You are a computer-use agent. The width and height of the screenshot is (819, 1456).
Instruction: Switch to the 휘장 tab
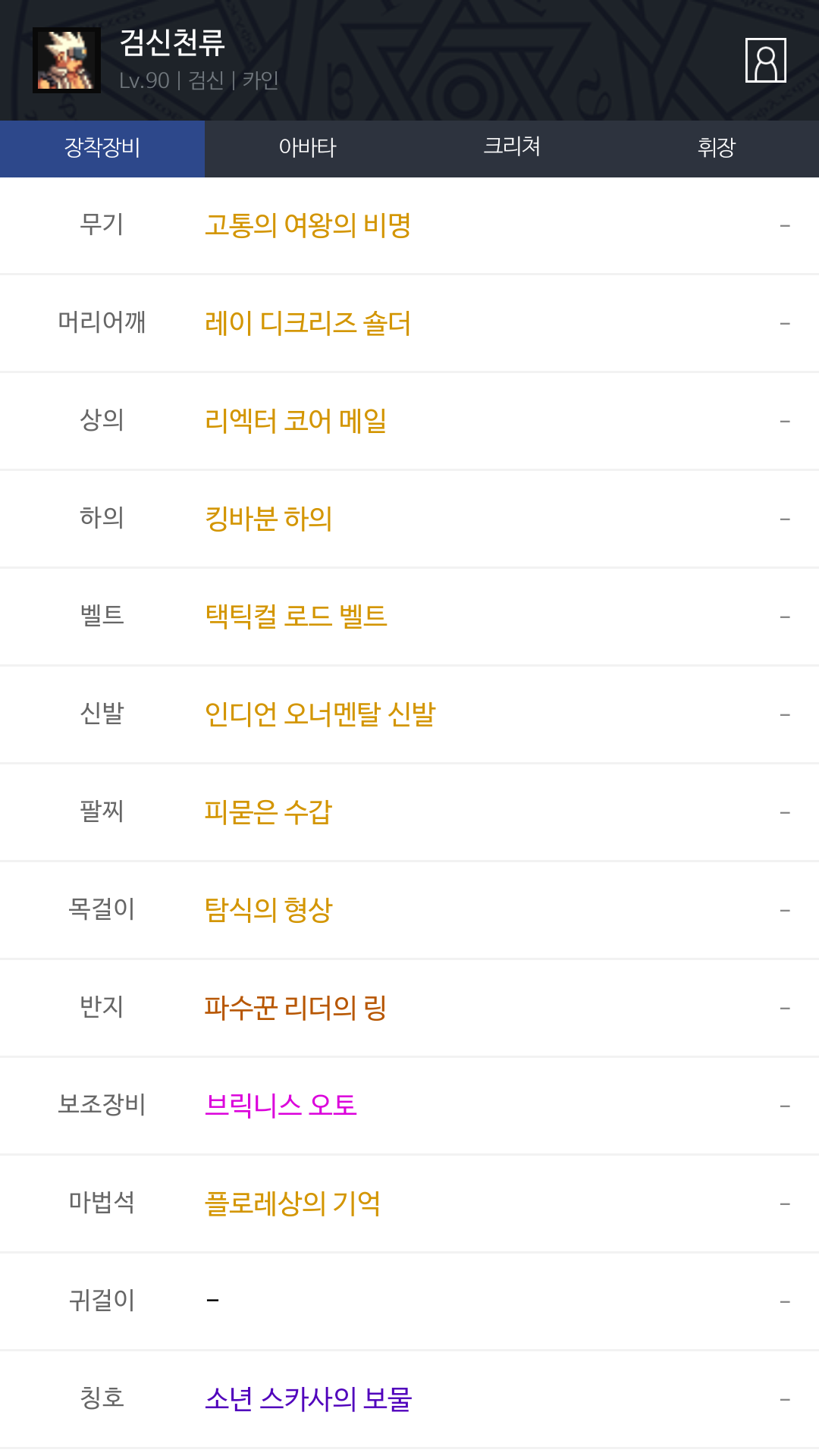click(x=717, y=148)
